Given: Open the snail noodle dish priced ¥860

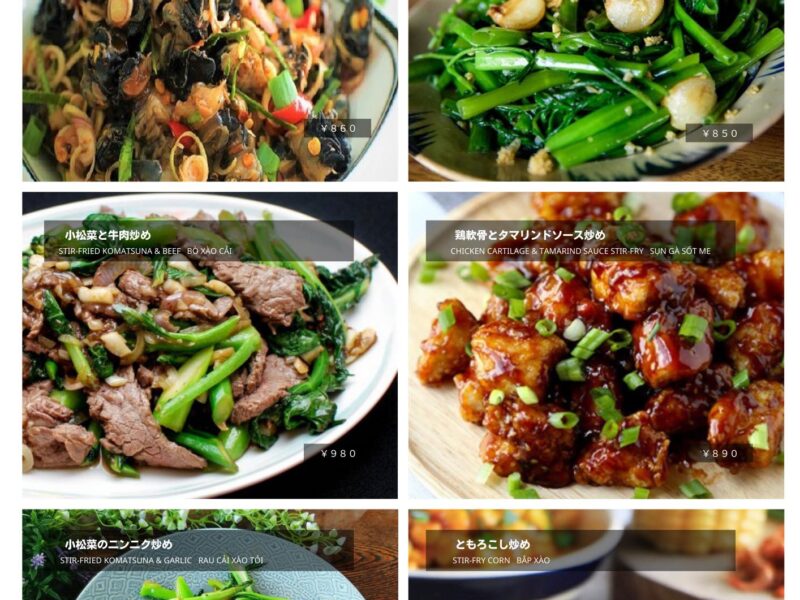Looking at the screenshot, I should (210, 90).
